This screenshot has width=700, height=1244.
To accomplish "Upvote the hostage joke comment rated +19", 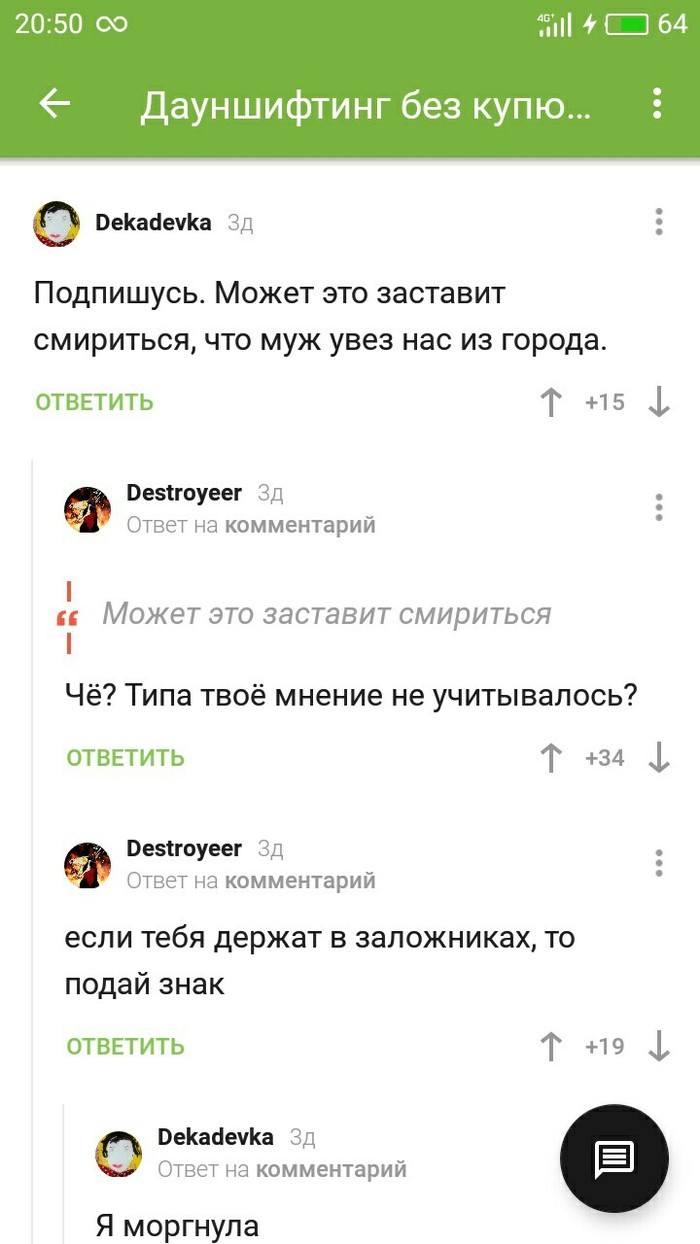I will (x=551, y=1046).
